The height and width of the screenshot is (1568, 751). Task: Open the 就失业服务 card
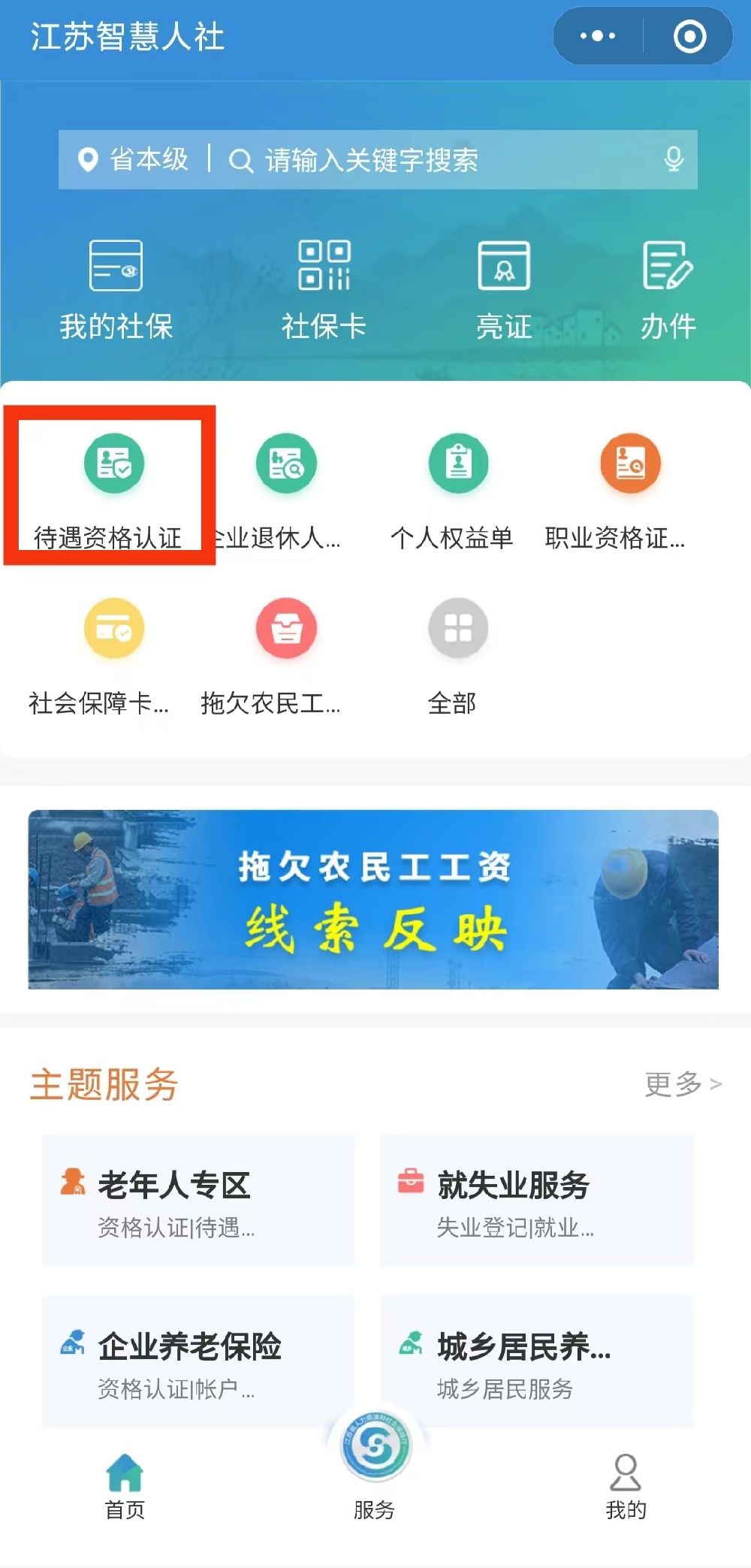click(x=536, y=1200)
